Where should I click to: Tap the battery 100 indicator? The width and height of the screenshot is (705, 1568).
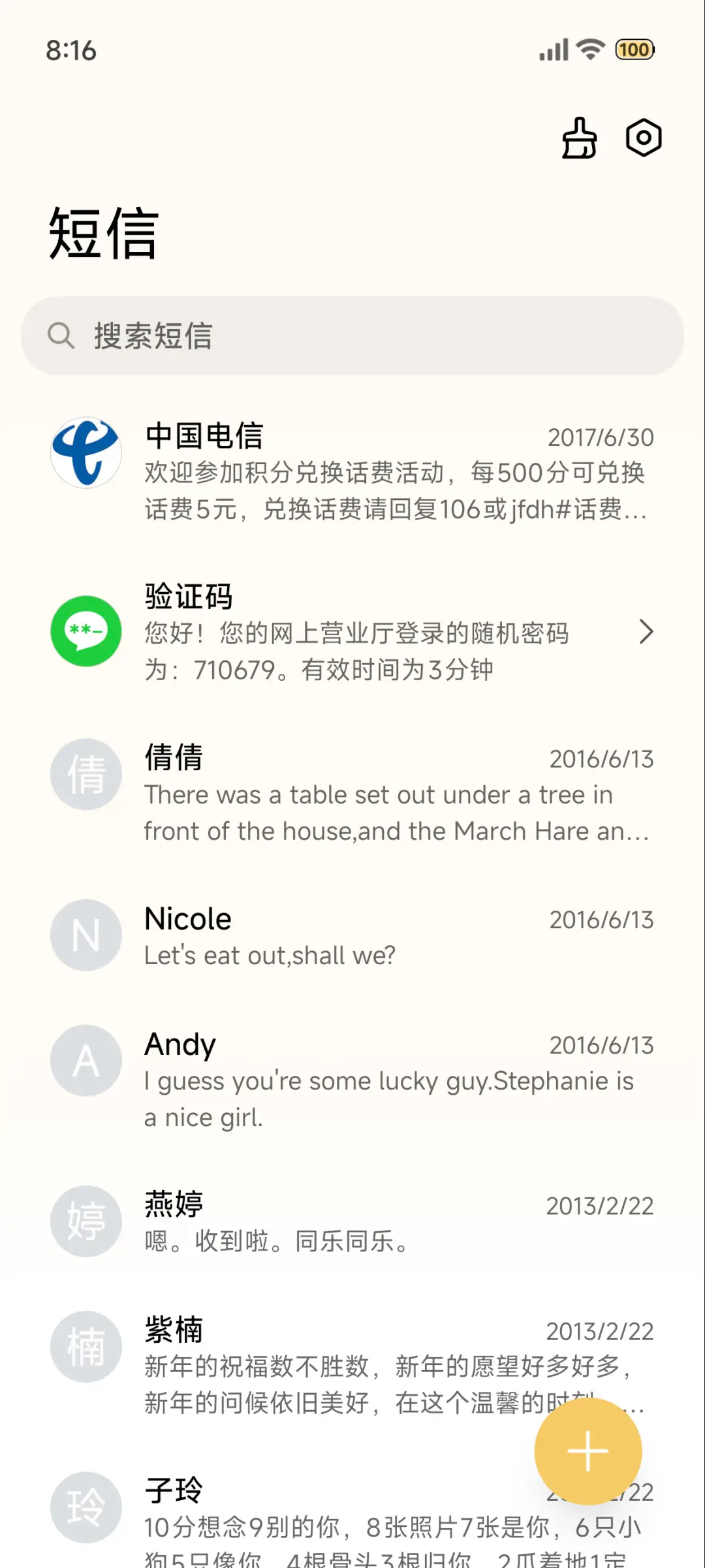(x=633, y=50)
